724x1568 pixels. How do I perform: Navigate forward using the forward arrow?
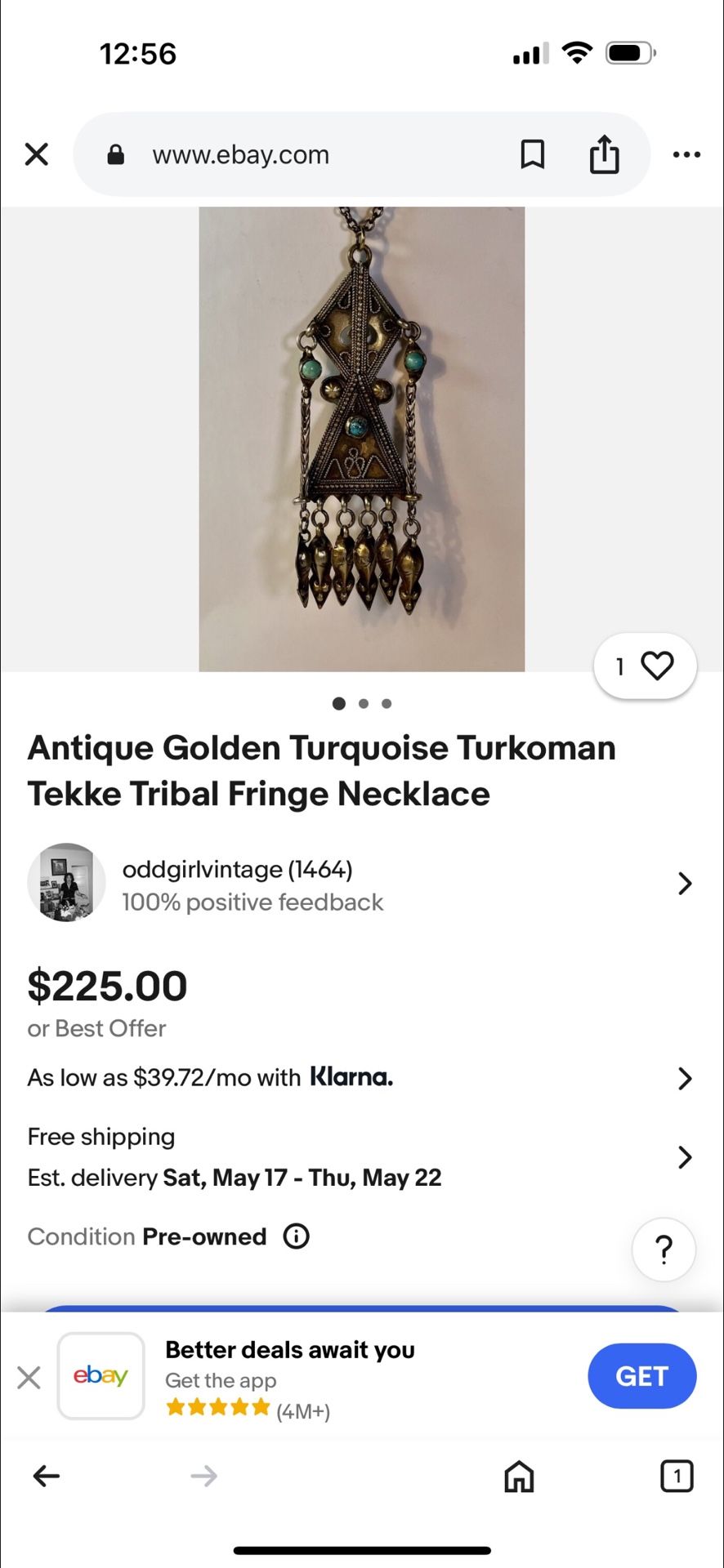click(x=203, y=1476)
